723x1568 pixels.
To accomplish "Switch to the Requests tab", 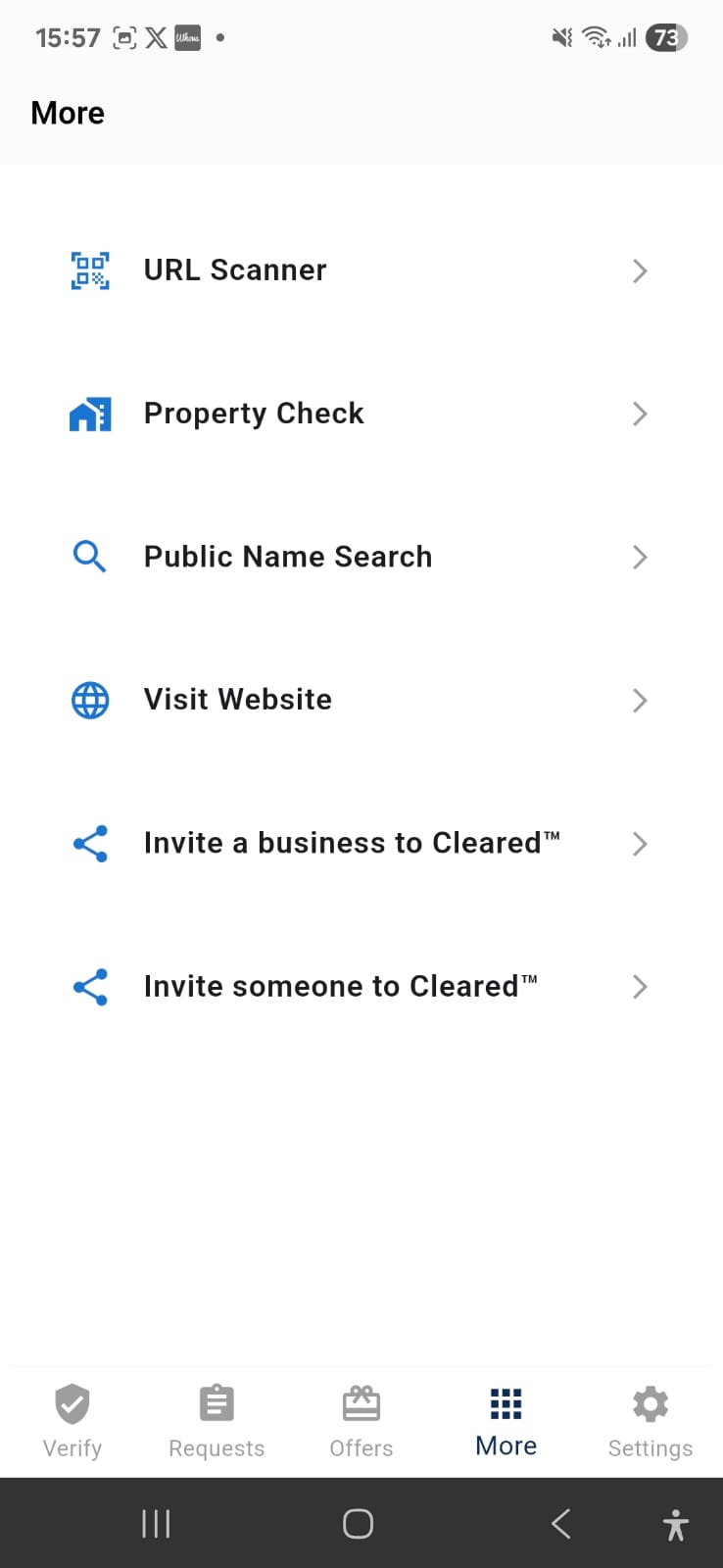I will tap(216, 1421).
